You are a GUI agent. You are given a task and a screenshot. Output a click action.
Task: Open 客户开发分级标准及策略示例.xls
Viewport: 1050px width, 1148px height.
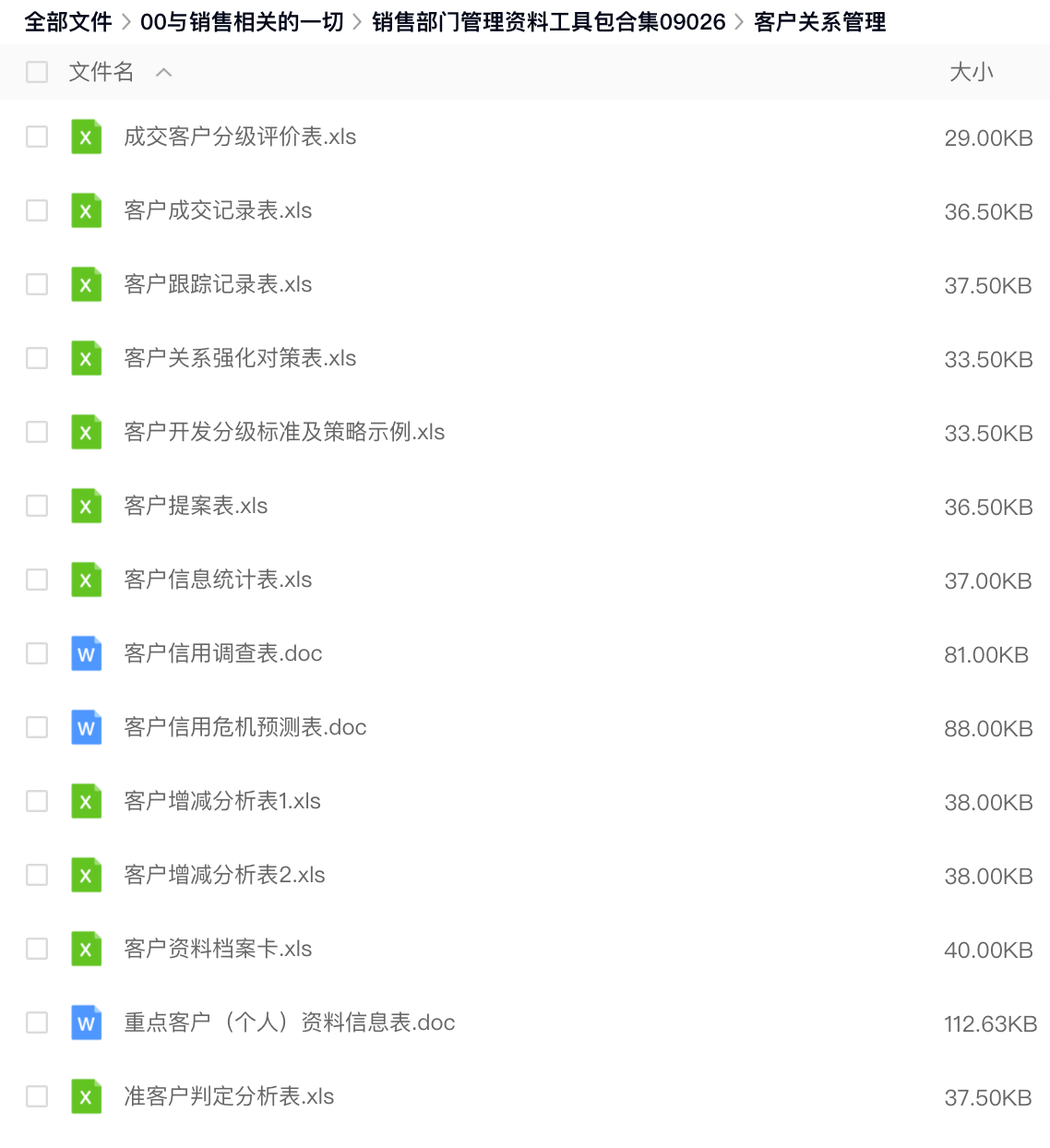[x=284, y=432]
